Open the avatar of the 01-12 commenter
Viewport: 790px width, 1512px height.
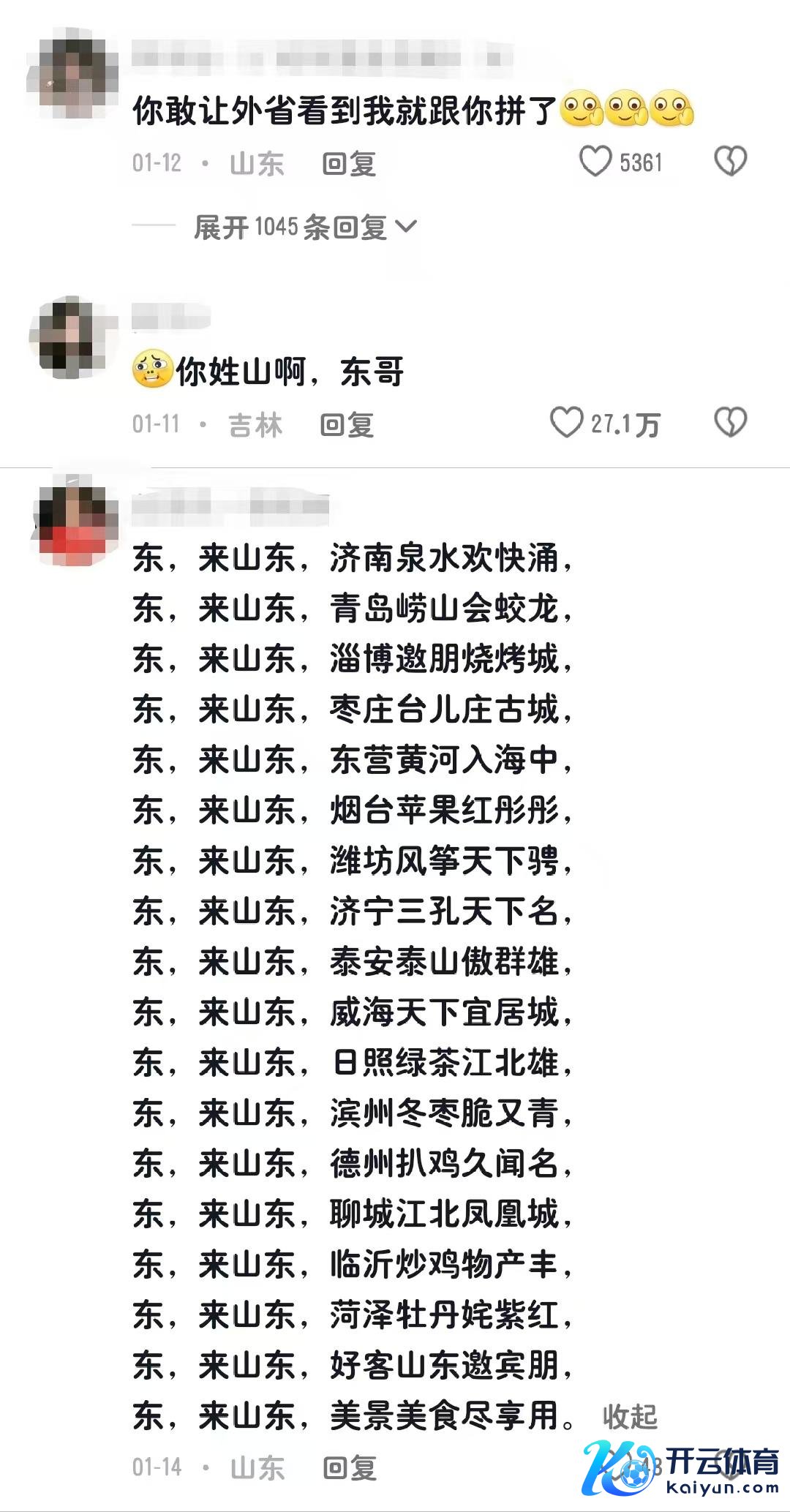coord(72,73)
